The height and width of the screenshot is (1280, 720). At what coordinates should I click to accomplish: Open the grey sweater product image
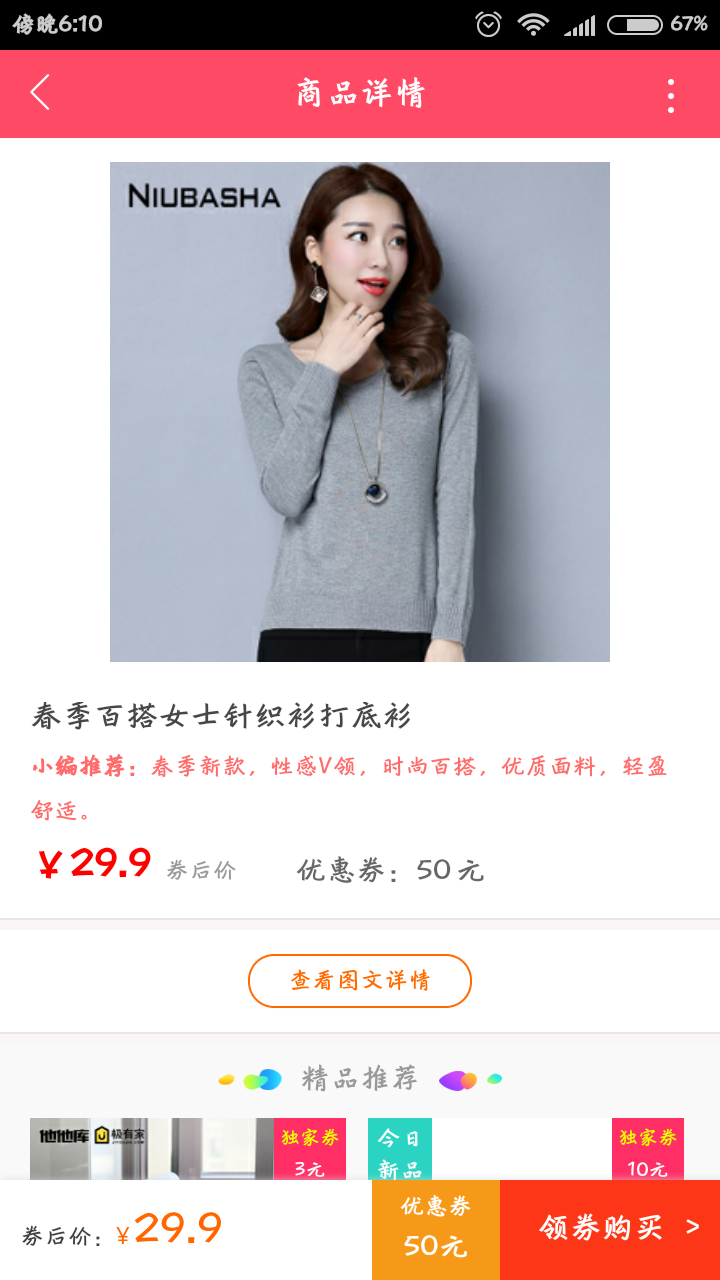click(x=360, y=411)
